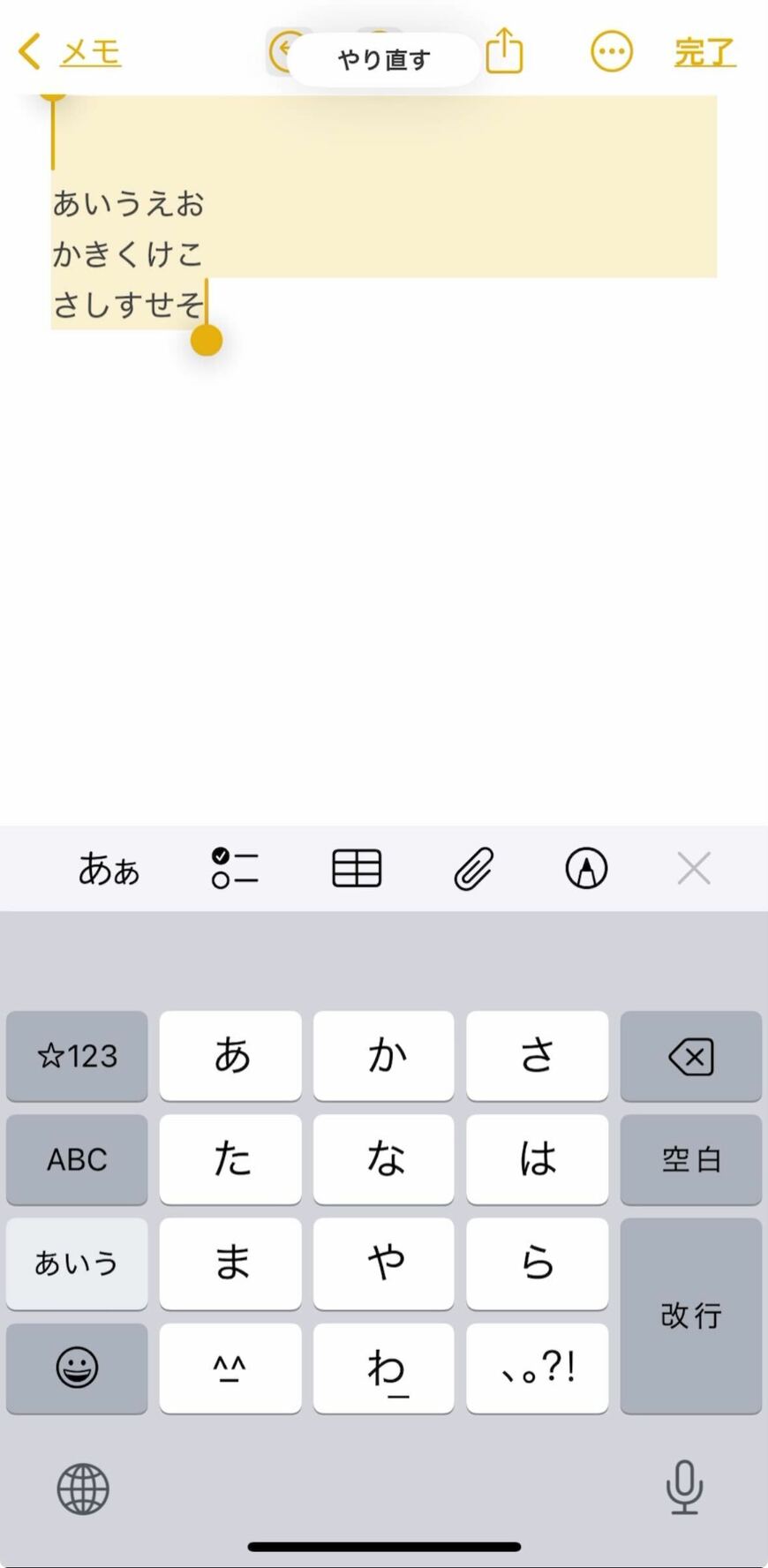Insert a checklist using the checklist icon
Viewport: 768px width, 1568px height.
(x=232, y=869)
